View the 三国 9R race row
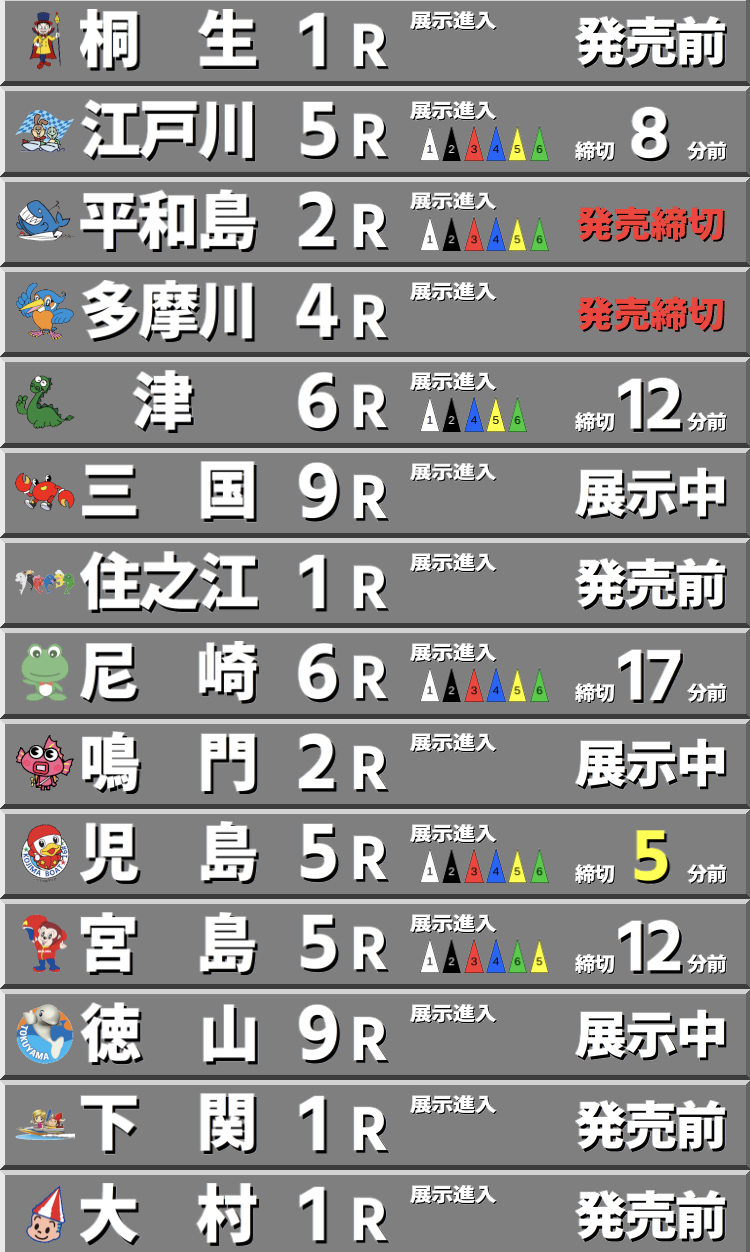 click(375, 493)
